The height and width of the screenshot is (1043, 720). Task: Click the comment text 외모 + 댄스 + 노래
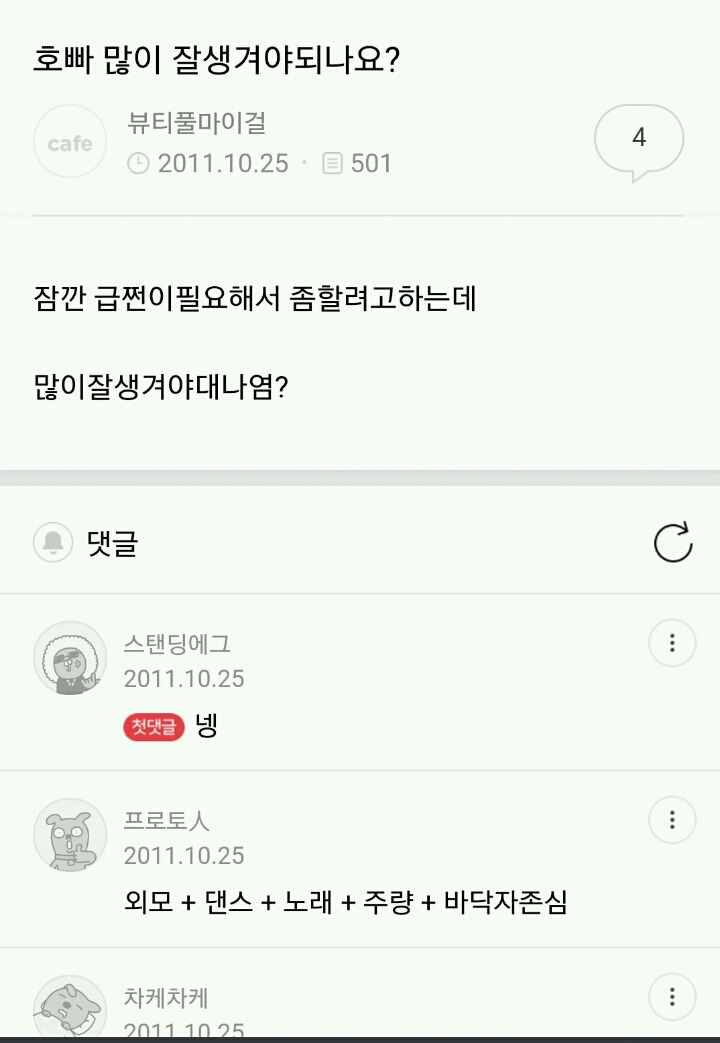(x=345, y=901)
